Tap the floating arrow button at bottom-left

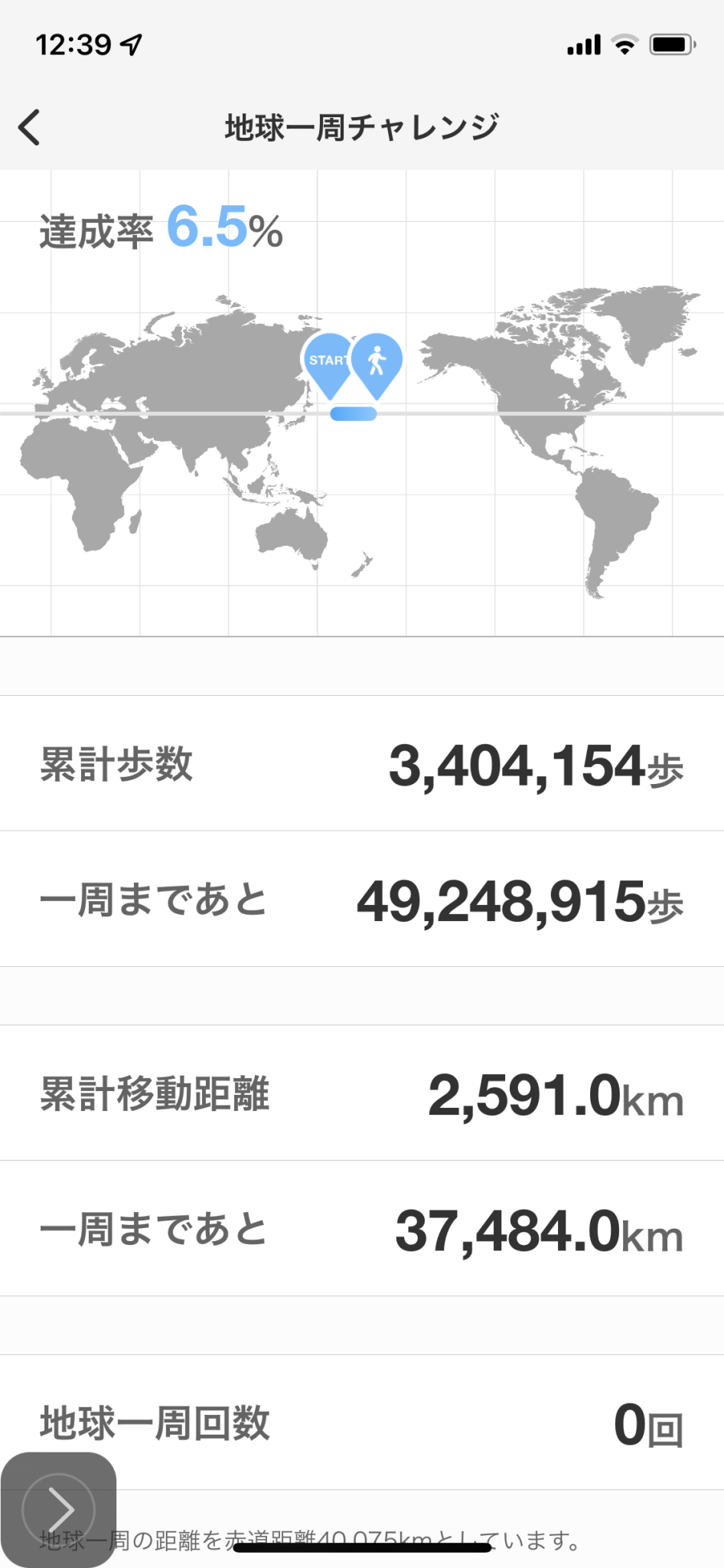pyautogui.click(x=59, y=1509)
